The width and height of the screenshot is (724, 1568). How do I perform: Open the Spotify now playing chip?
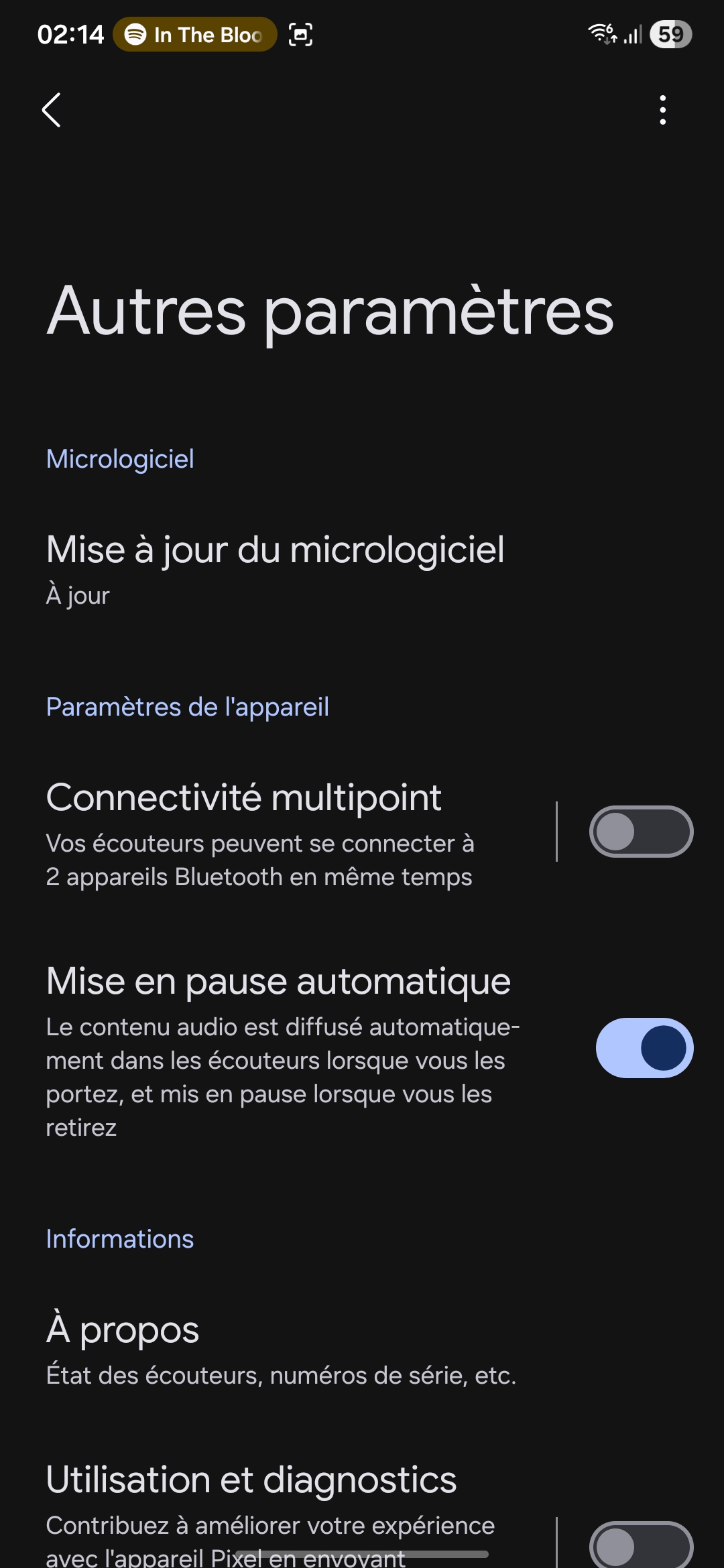(x=195, y=35)
